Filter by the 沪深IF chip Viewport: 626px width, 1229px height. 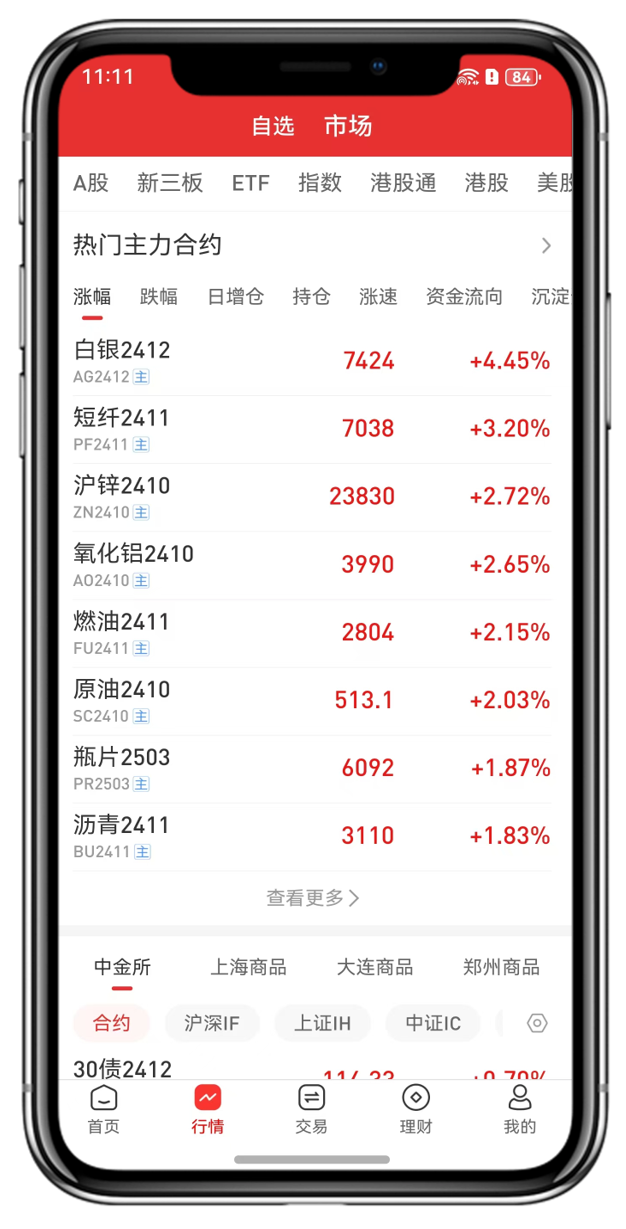[x=212, y=1023]
